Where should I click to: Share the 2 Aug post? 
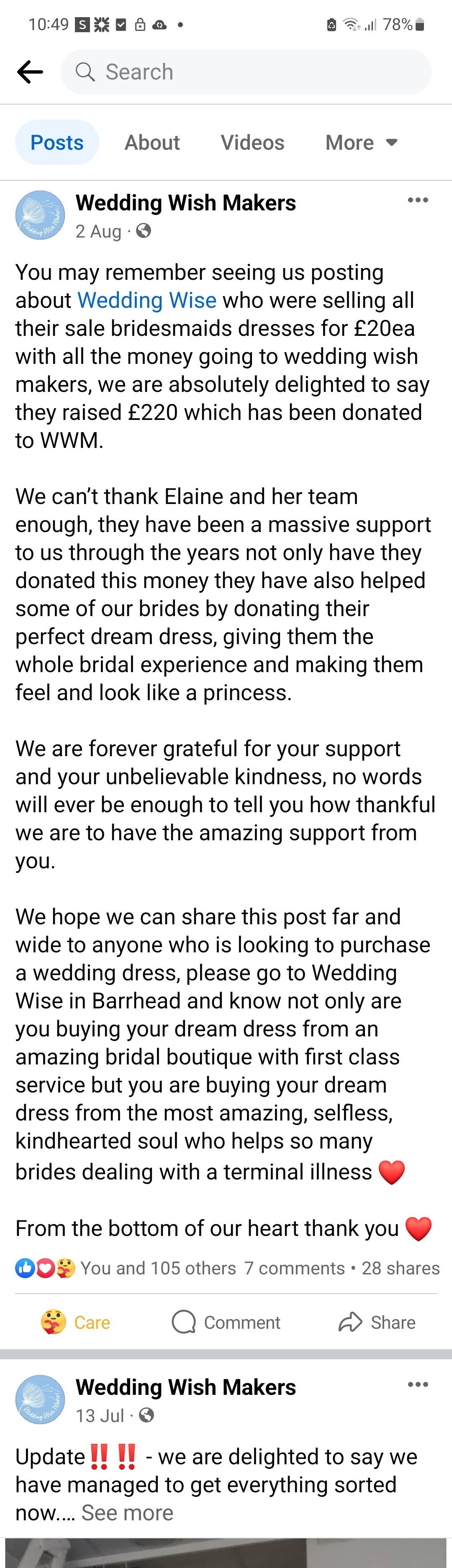click(x=377, y=1322)
